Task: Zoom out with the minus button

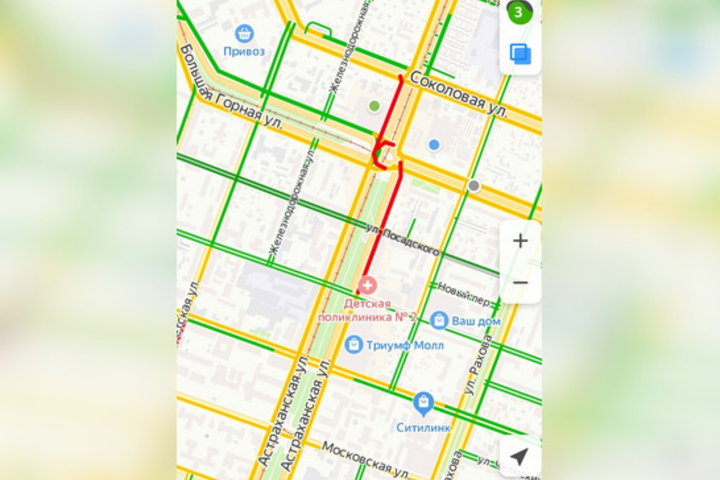Action: tap(520, 283)
